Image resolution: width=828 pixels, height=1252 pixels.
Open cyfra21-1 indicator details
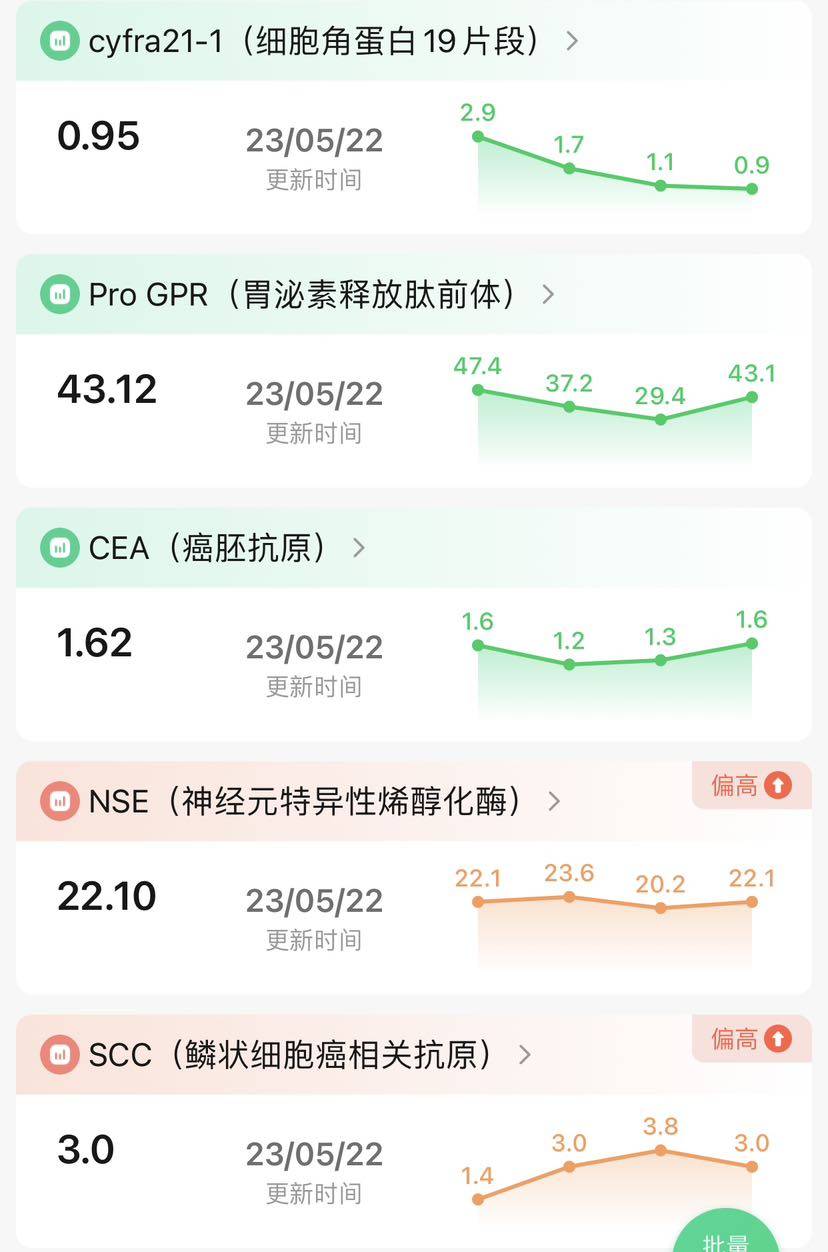572,42
